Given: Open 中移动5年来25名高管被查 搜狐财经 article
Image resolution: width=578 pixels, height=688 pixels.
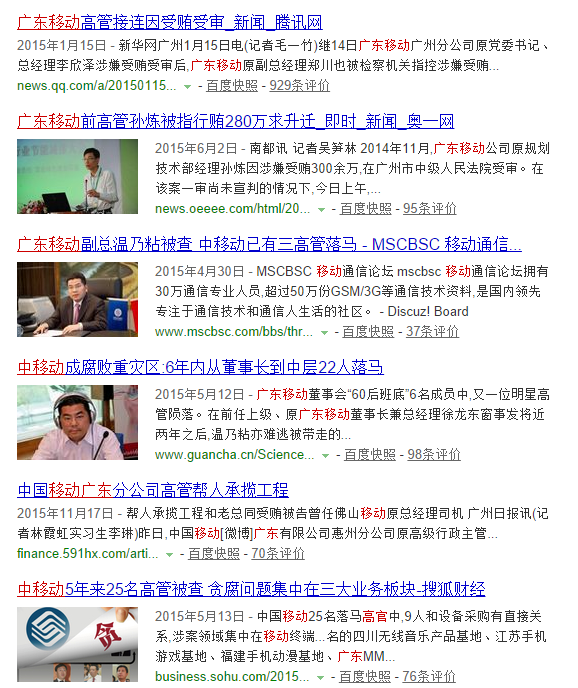Looking at the screenshot, I should (x=251, y=589).
